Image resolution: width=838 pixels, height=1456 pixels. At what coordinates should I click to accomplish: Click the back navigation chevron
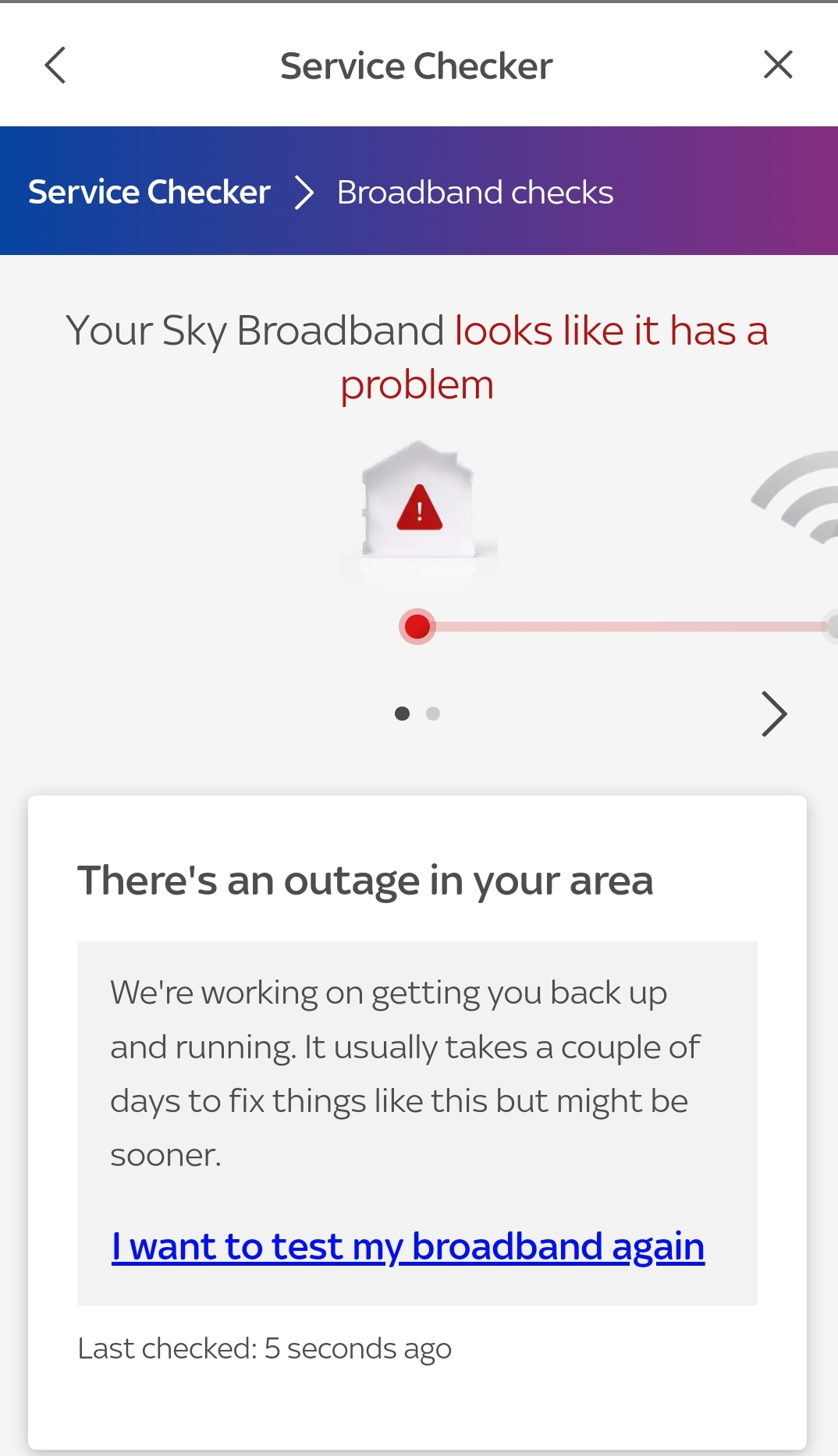56,66
